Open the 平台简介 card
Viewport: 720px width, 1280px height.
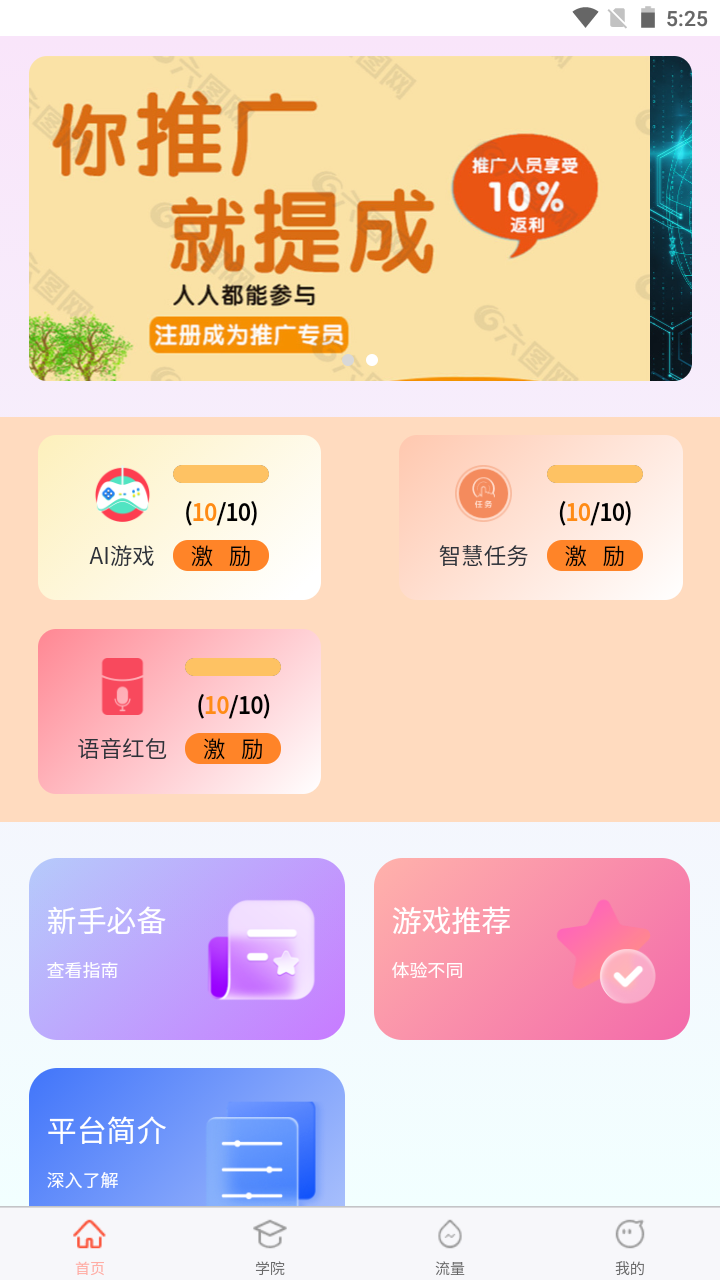coord(187,1138)
